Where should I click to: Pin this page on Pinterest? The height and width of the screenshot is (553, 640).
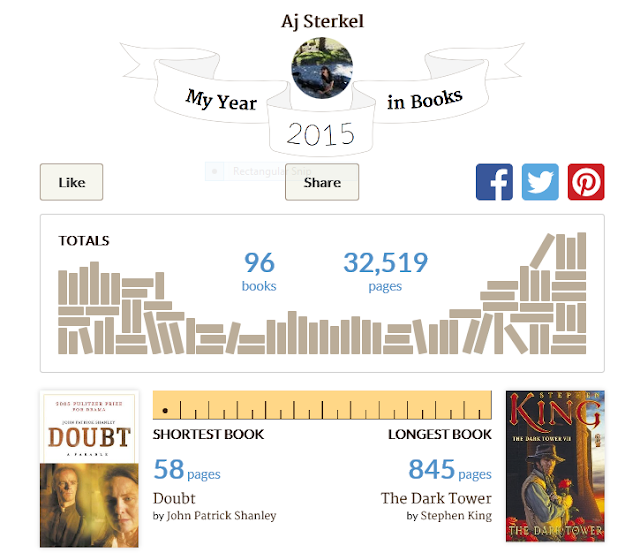tap(586, 183)
